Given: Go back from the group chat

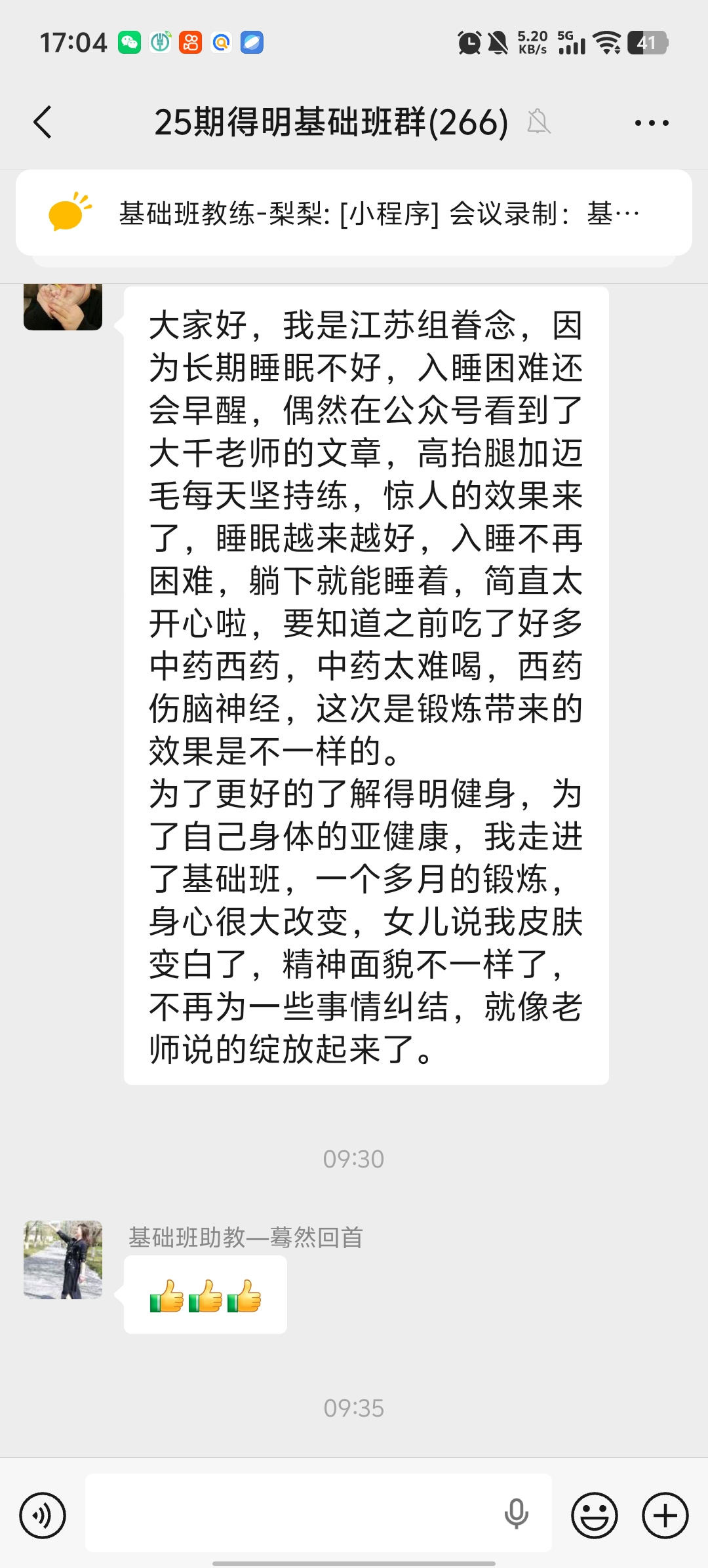Looking at the screenshot, I should coord(43,123).
